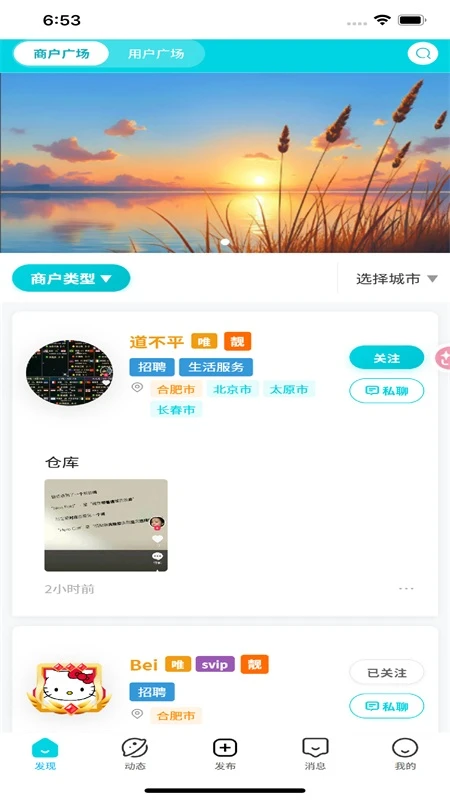Screen dimensions: 450x800
Task: Open the search icon in the top bar
Action: tap(422, 54)
